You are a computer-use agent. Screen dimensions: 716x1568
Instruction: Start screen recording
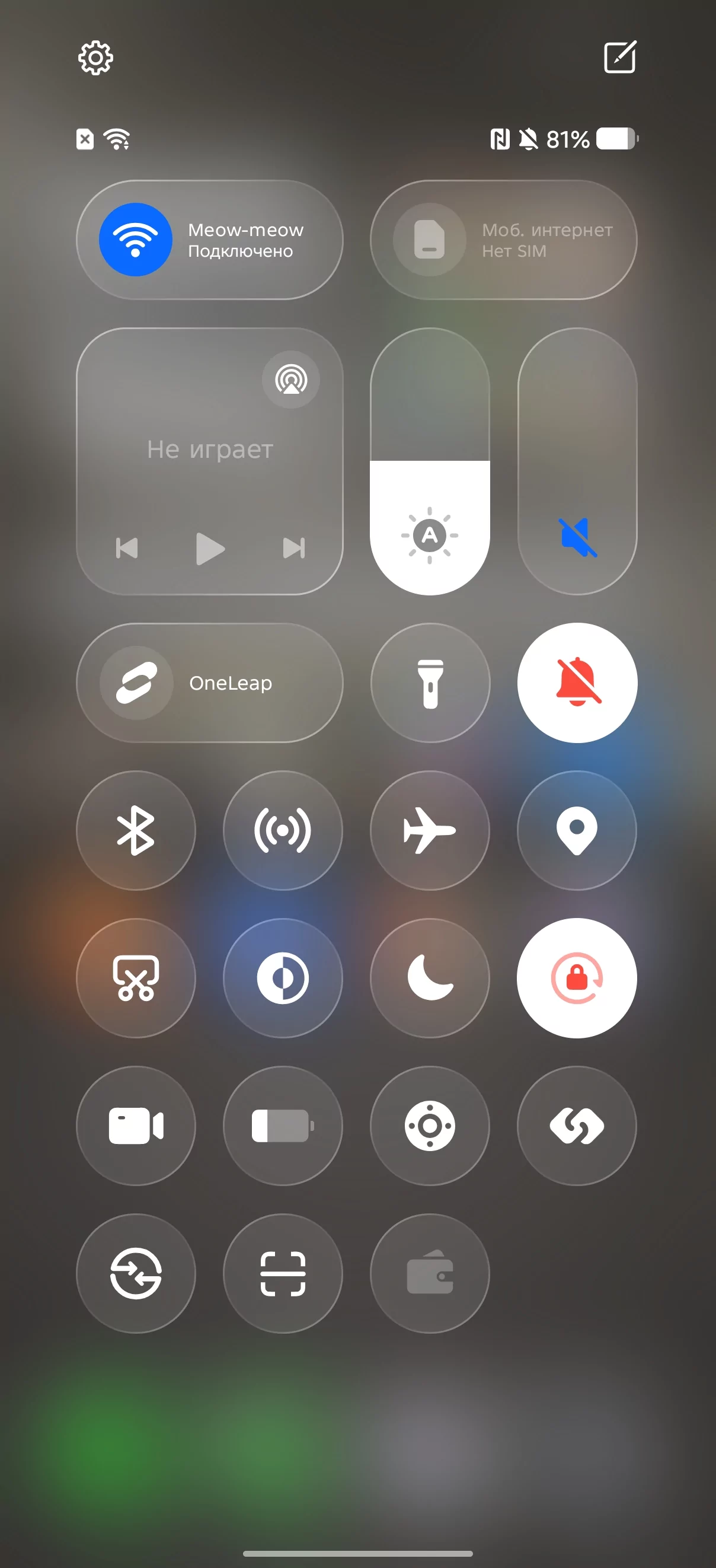(x=136, y=1126)
